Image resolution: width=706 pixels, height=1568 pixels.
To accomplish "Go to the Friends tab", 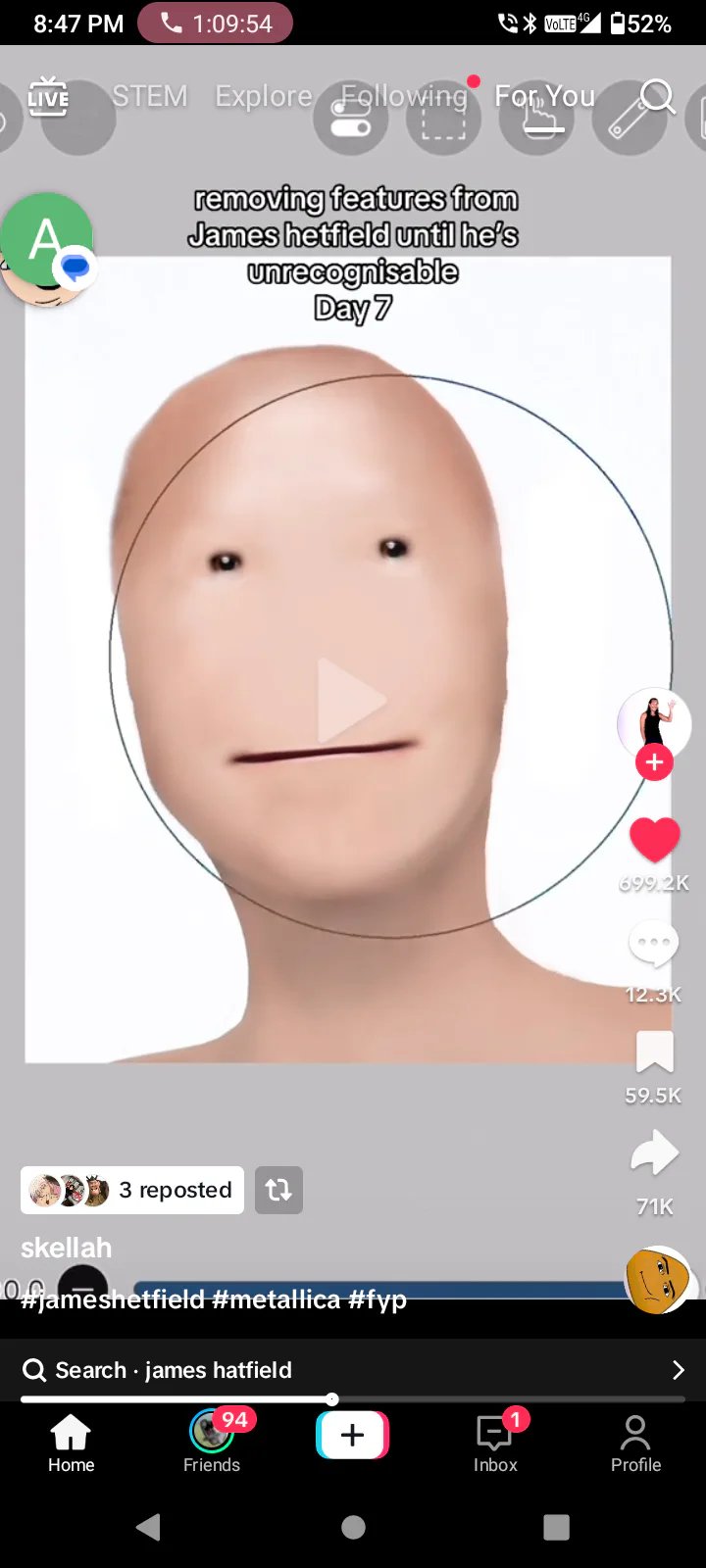I will pyautogui.click(x=212, y=1442).
